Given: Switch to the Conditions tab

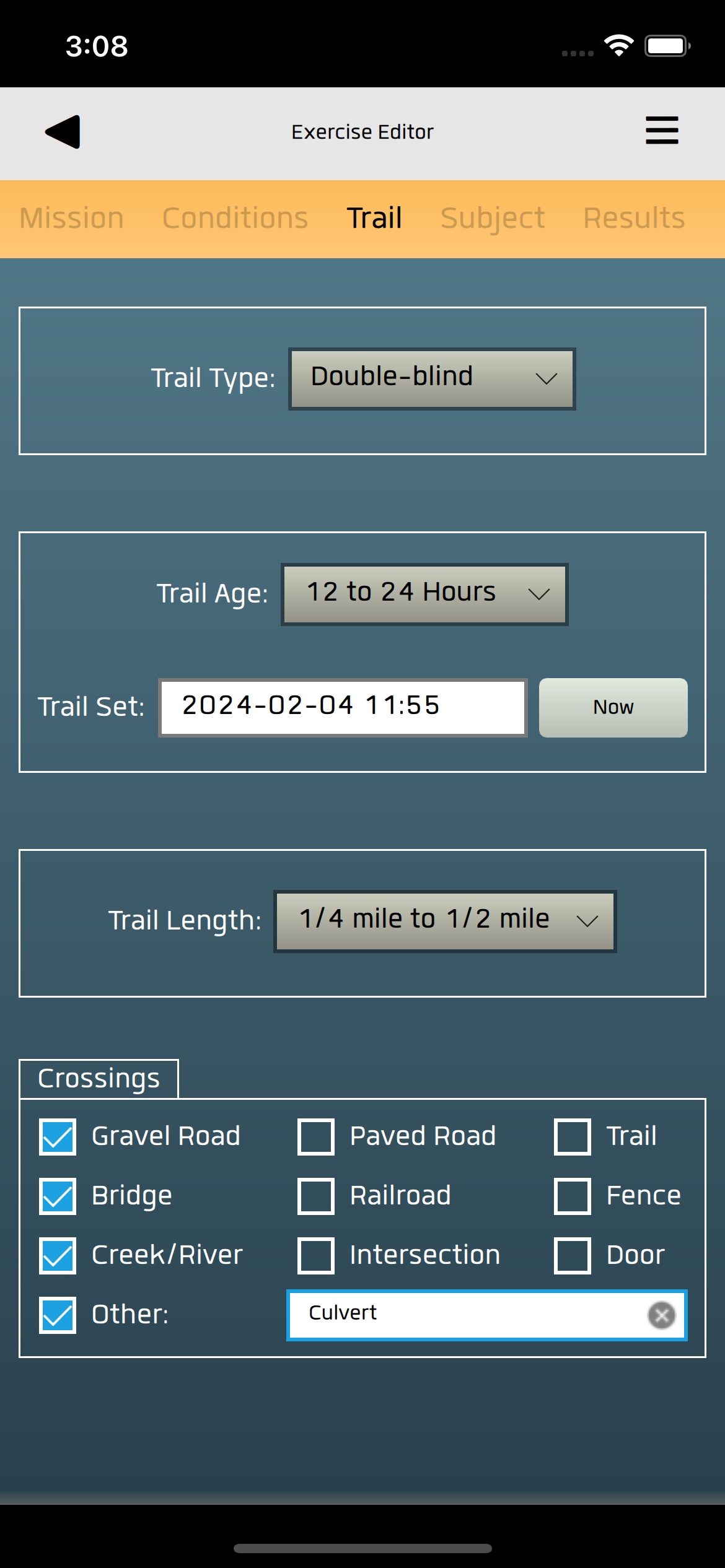Looking at the screenshot, I should [x=235, y=219].
